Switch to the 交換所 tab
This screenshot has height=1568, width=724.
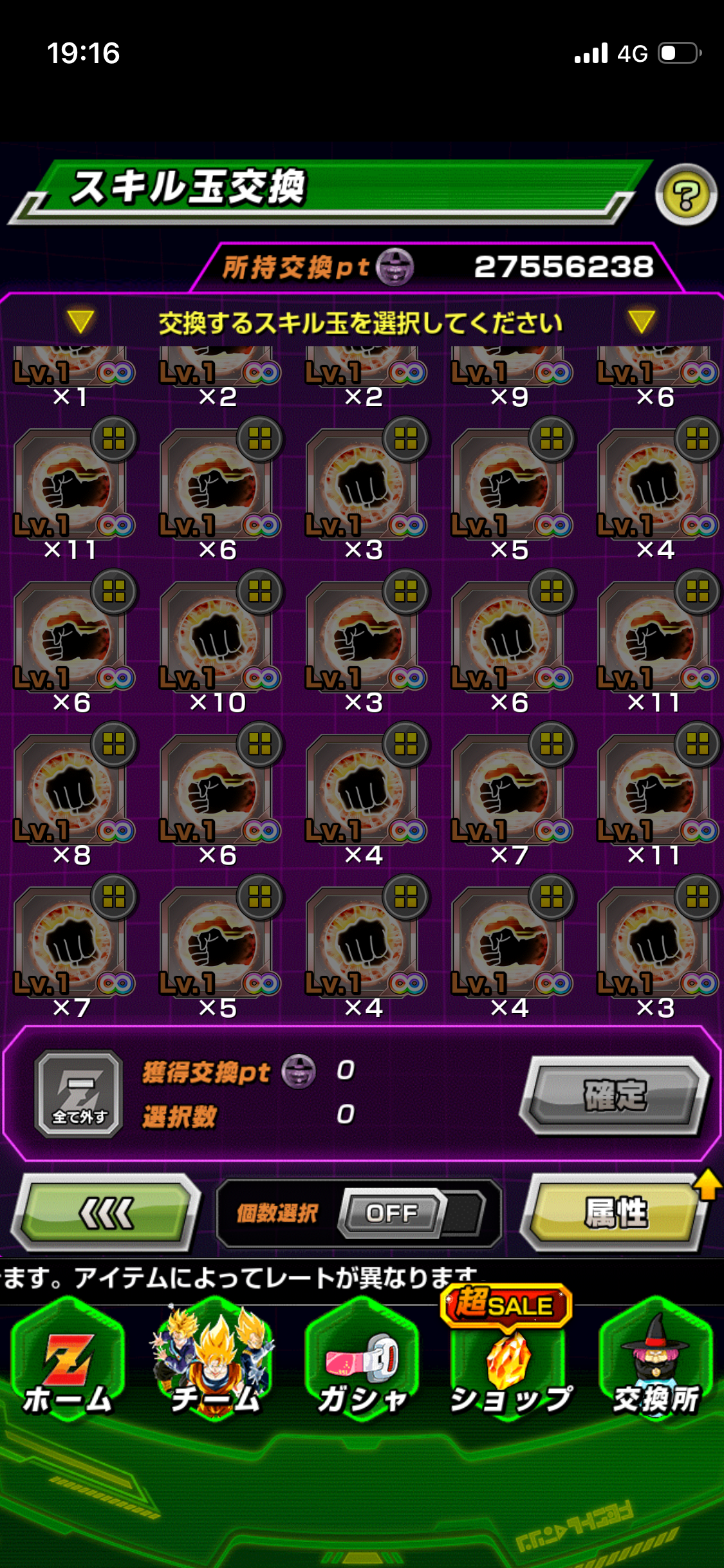pyautogui.click(x=655, y=1365)
